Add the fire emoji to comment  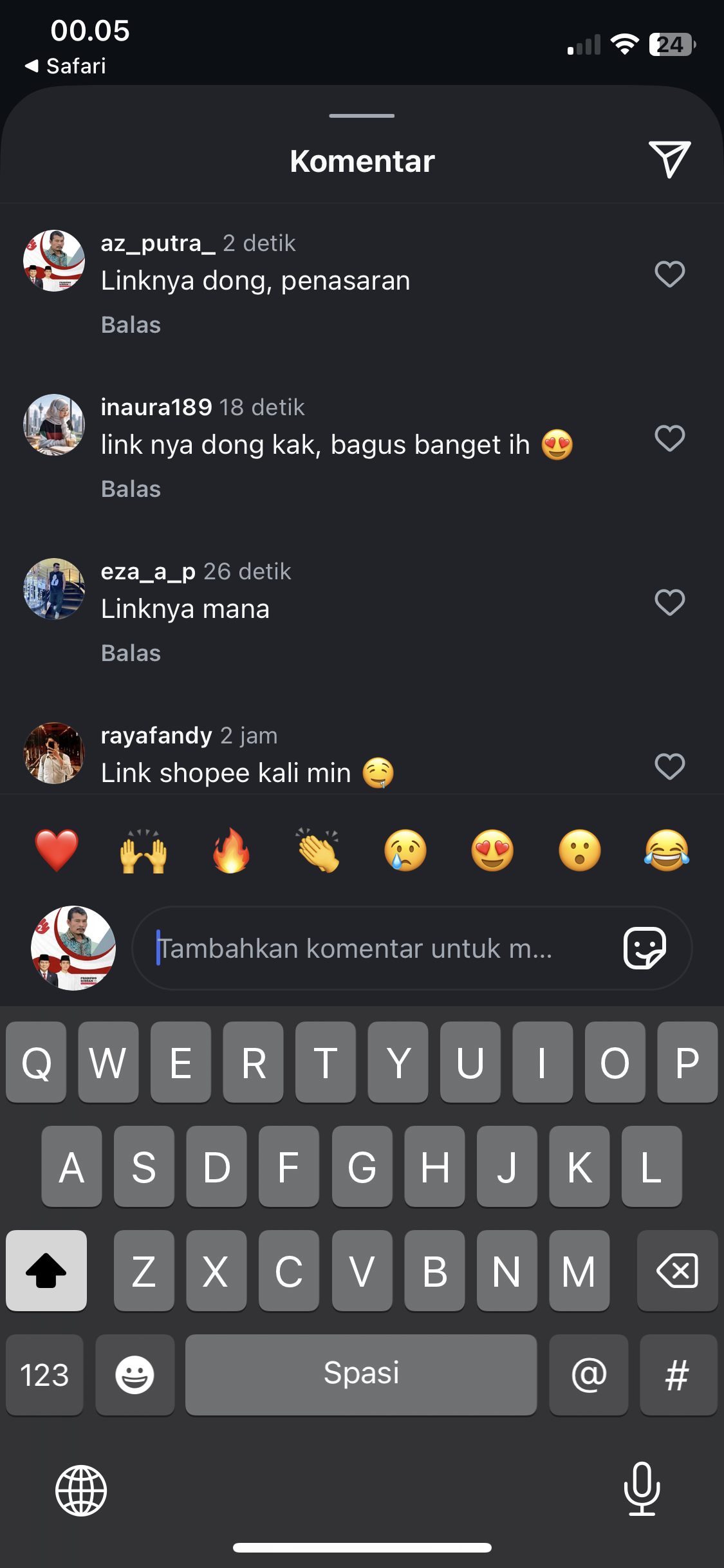(231, 850)
